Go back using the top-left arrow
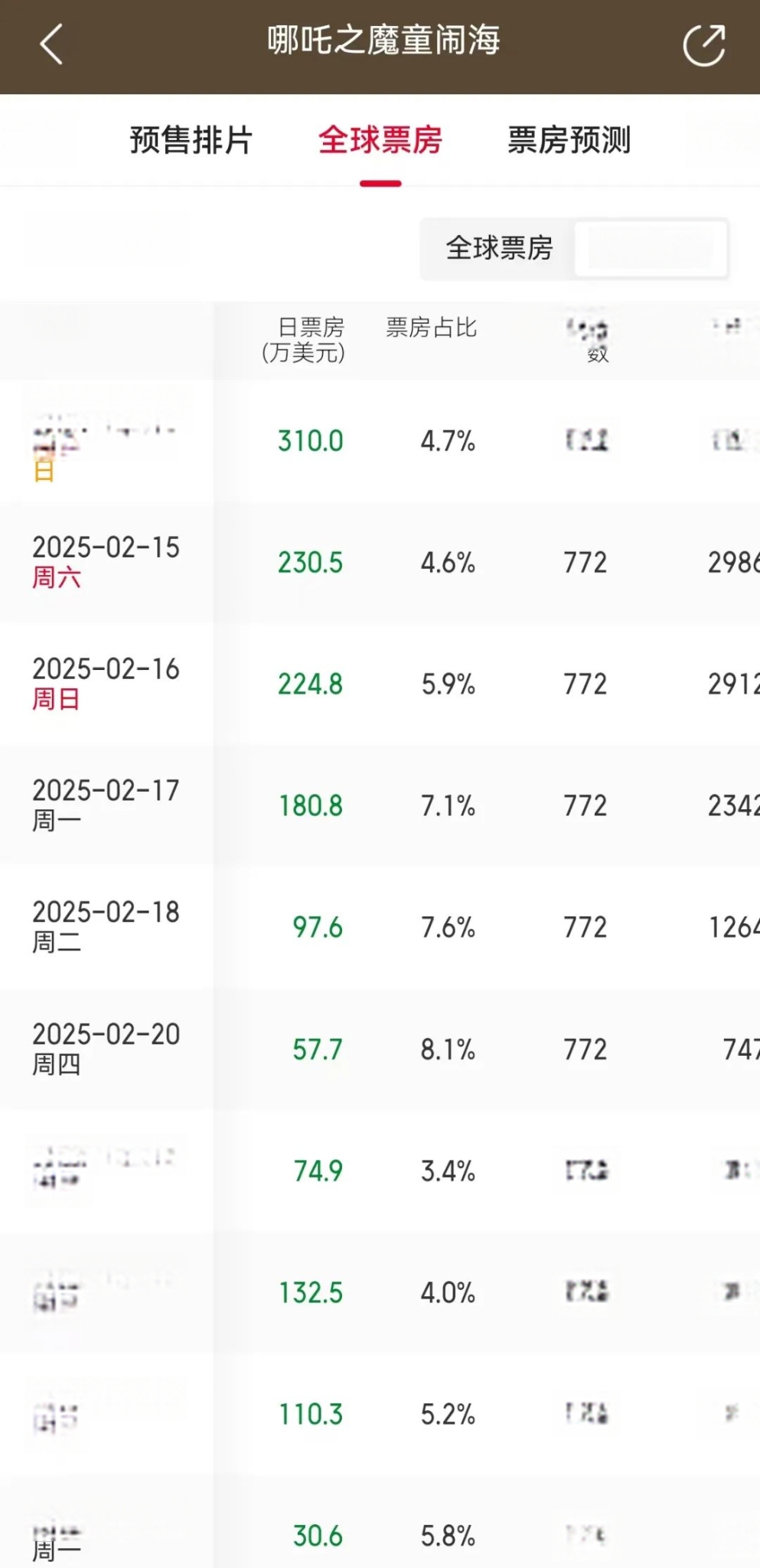 [51, 44]
